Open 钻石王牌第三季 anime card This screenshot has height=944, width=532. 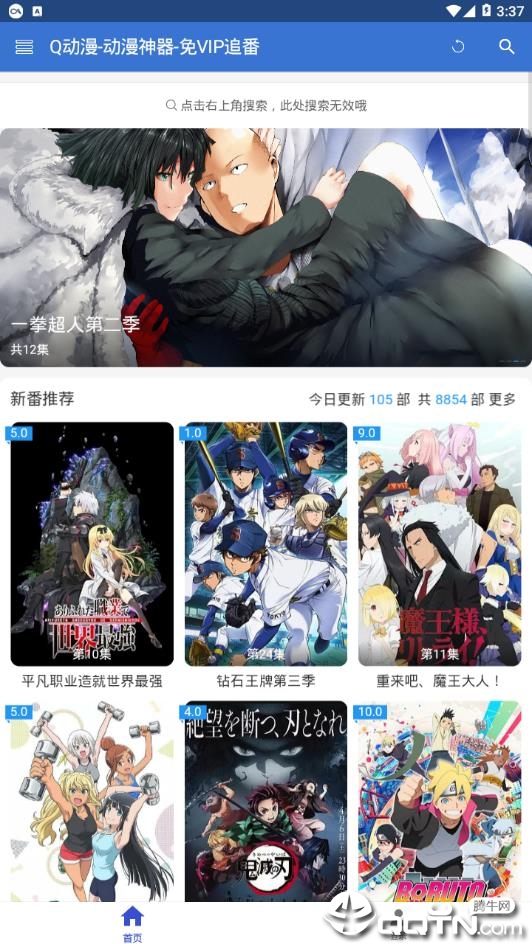[x=266, y=556]
